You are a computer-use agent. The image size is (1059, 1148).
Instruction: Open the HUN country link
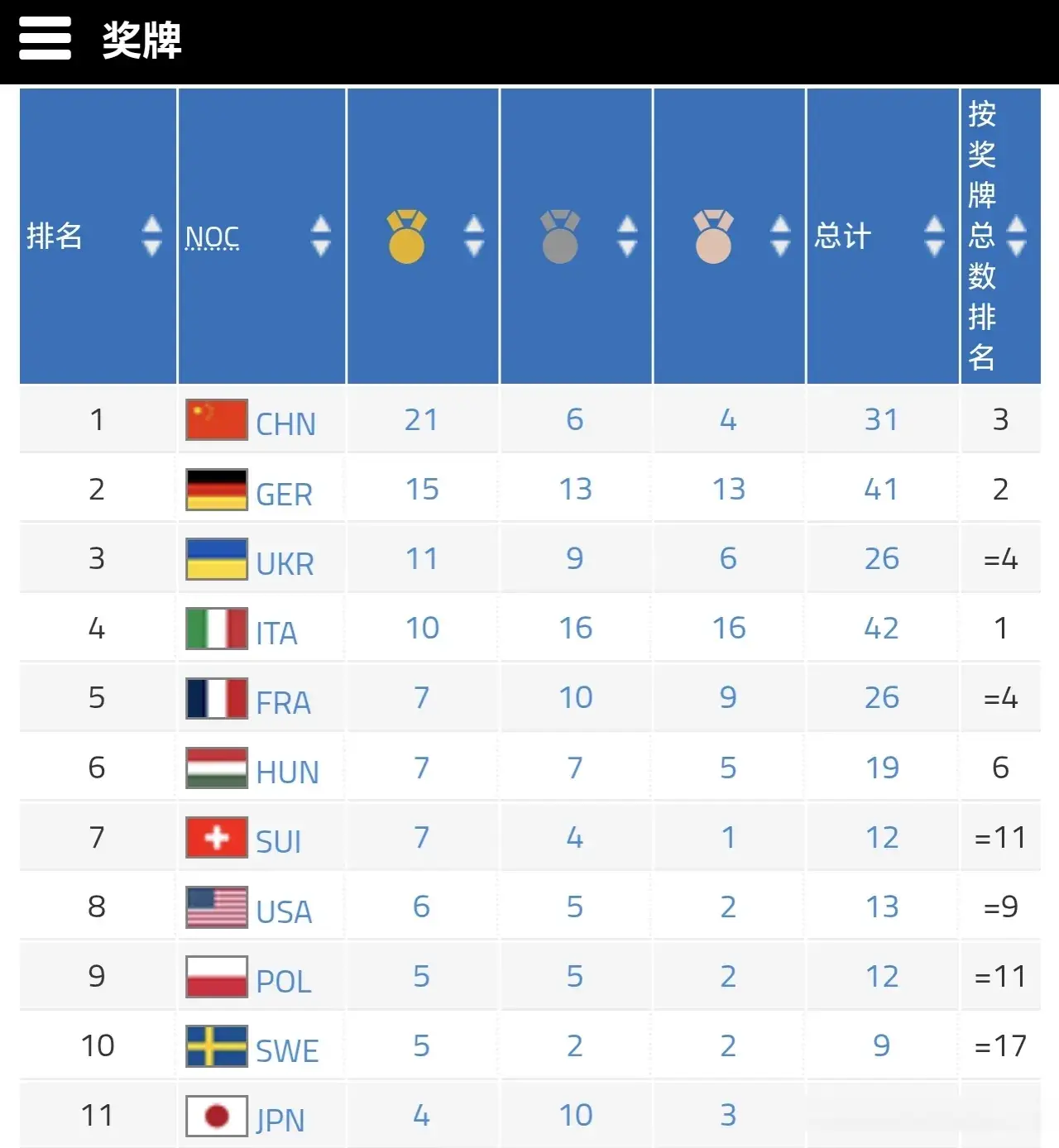(x=287, y=772)
